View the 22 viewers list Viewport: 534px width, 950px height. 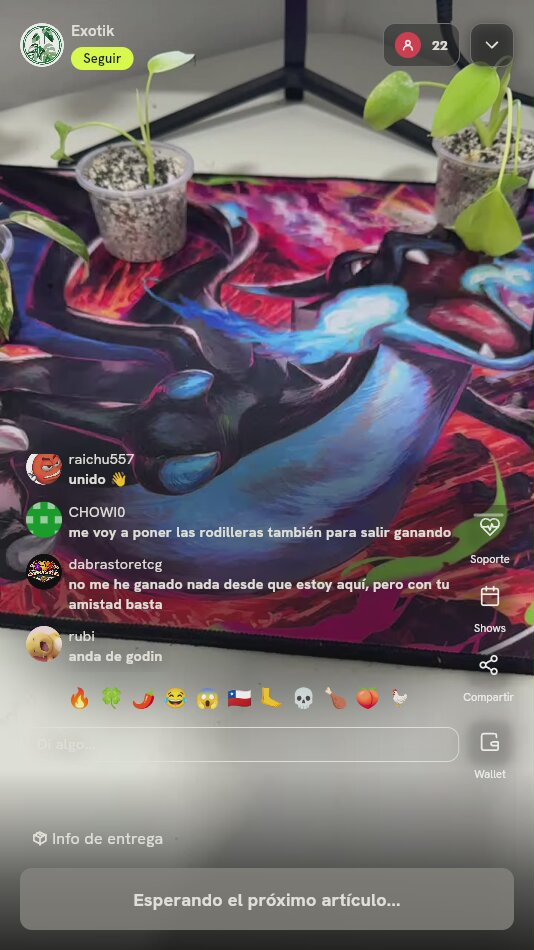421,45
